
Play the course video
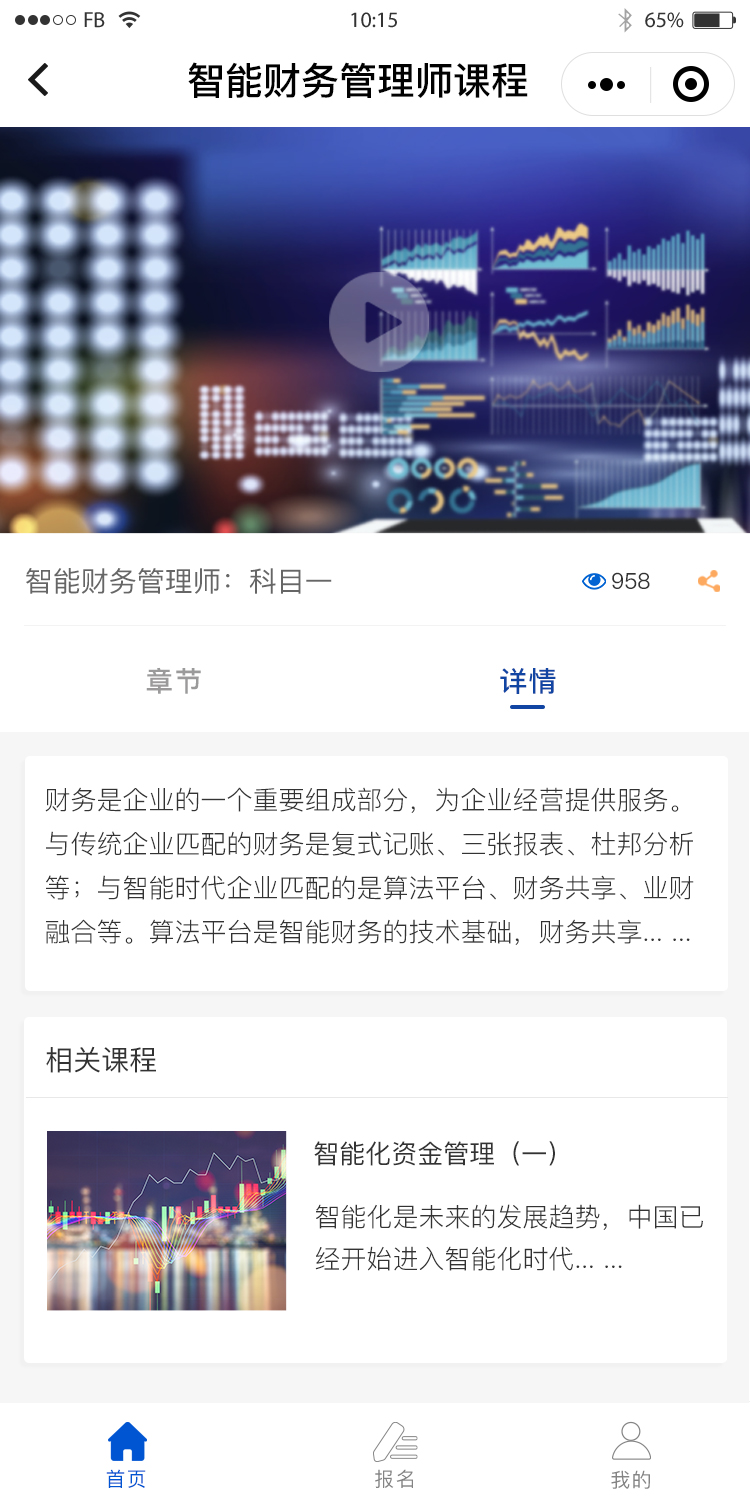(x=379, y=322)
